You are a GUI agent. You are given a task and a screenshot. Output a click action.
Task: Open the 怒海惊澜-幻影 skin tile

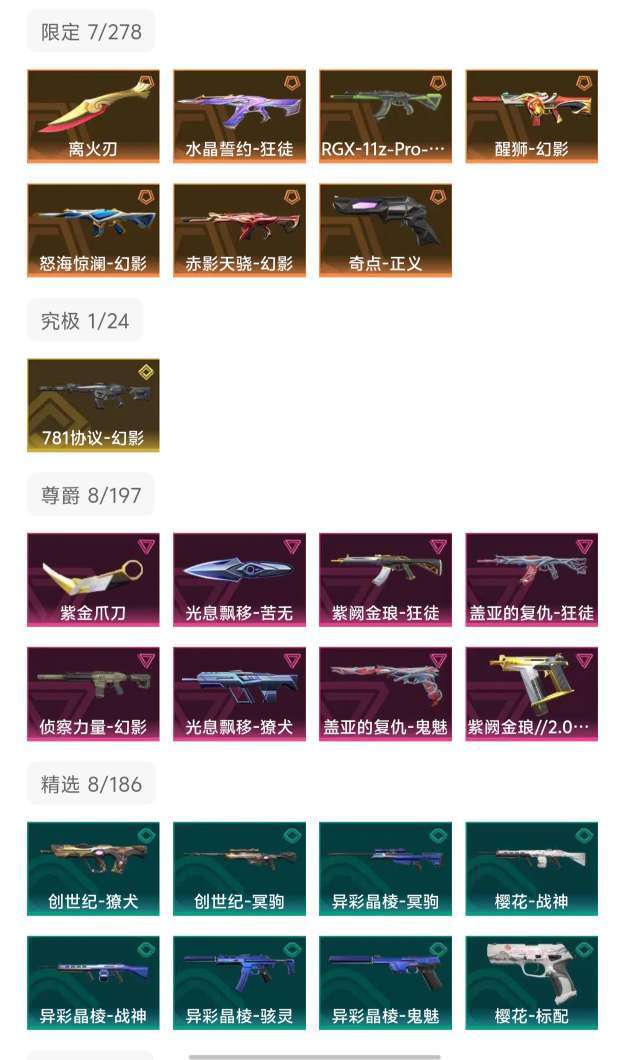pos(93,231)
